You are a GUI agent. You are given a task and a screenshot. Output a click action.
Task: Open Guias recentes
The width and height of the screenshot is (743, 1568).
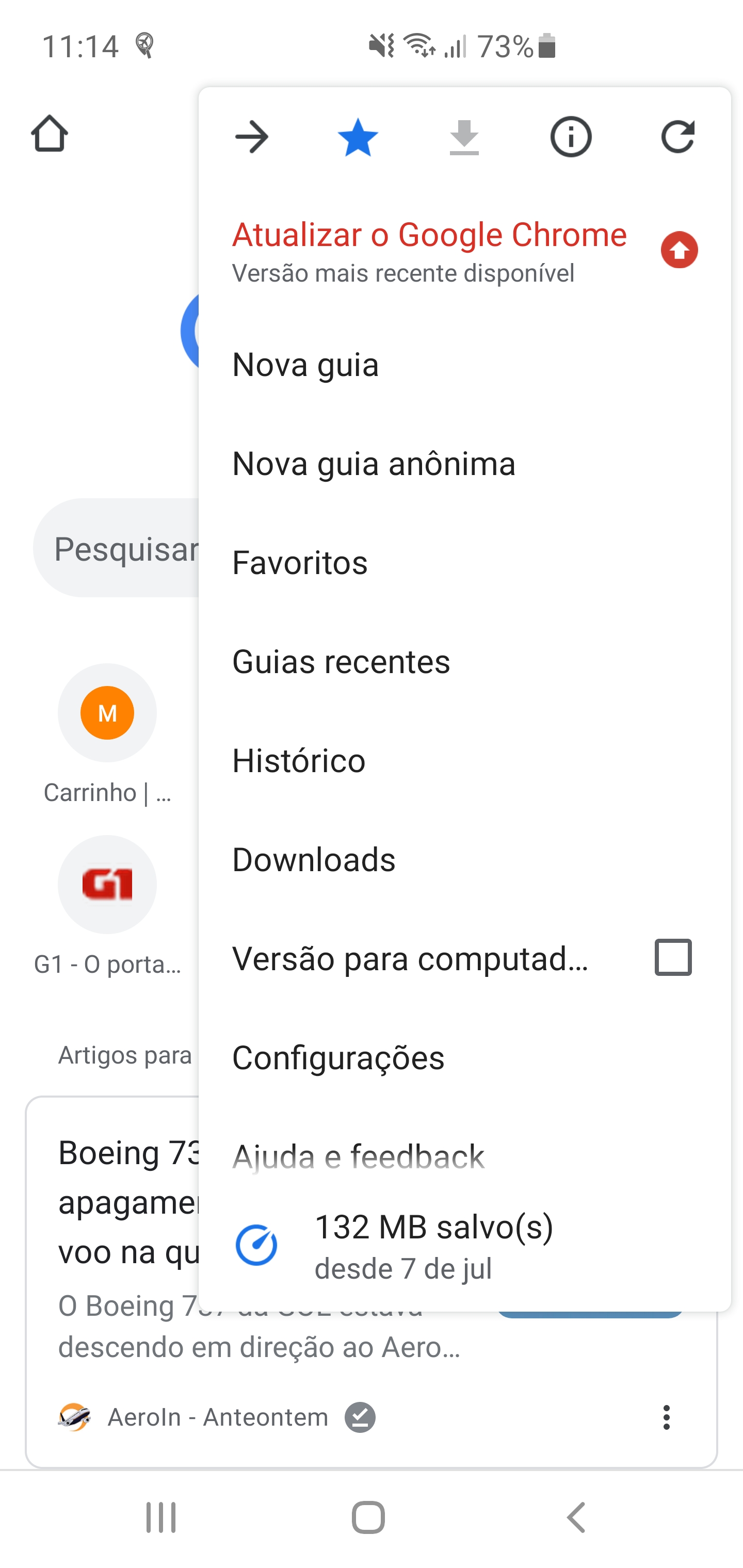coord(341,662)
